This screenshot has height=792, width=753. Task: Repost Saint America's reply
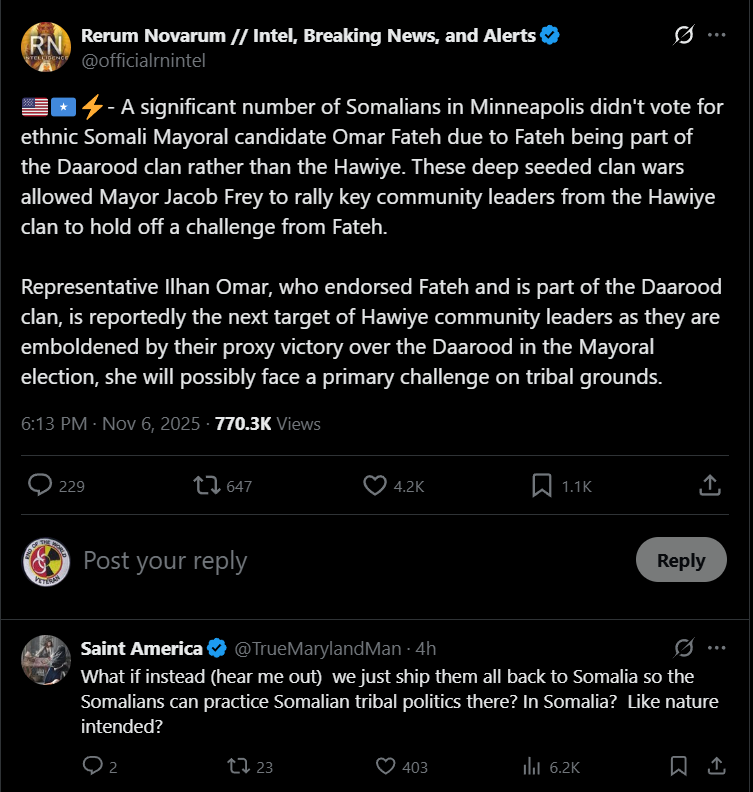click(x=238, y=767)
